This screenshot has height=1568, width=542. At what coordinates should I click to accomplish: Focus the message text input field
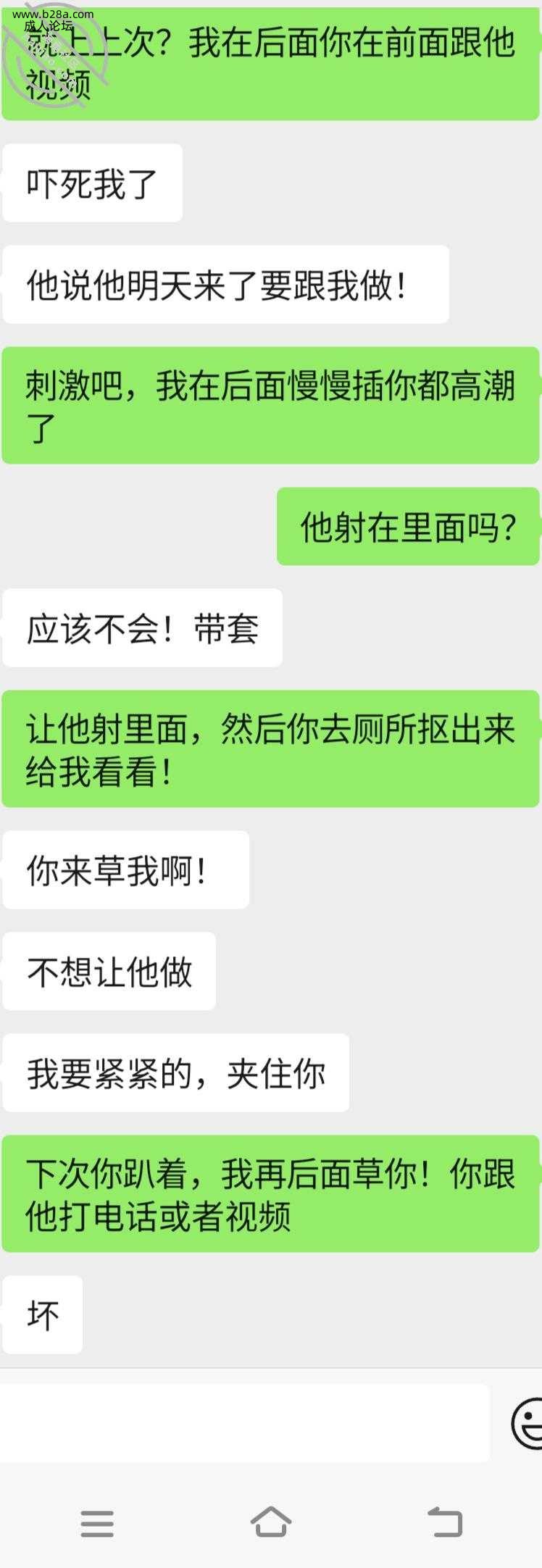244,1422
